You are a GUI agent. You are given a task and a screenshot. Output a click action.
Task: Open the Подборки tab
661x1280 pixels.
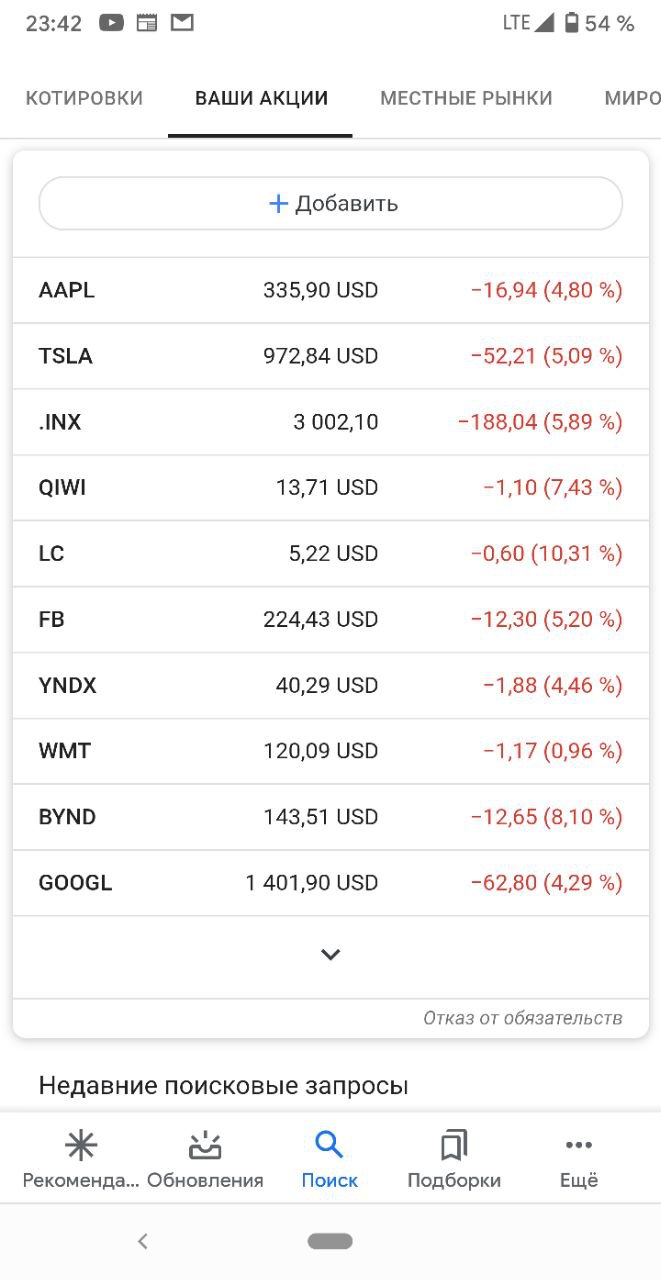point(454,1160)
